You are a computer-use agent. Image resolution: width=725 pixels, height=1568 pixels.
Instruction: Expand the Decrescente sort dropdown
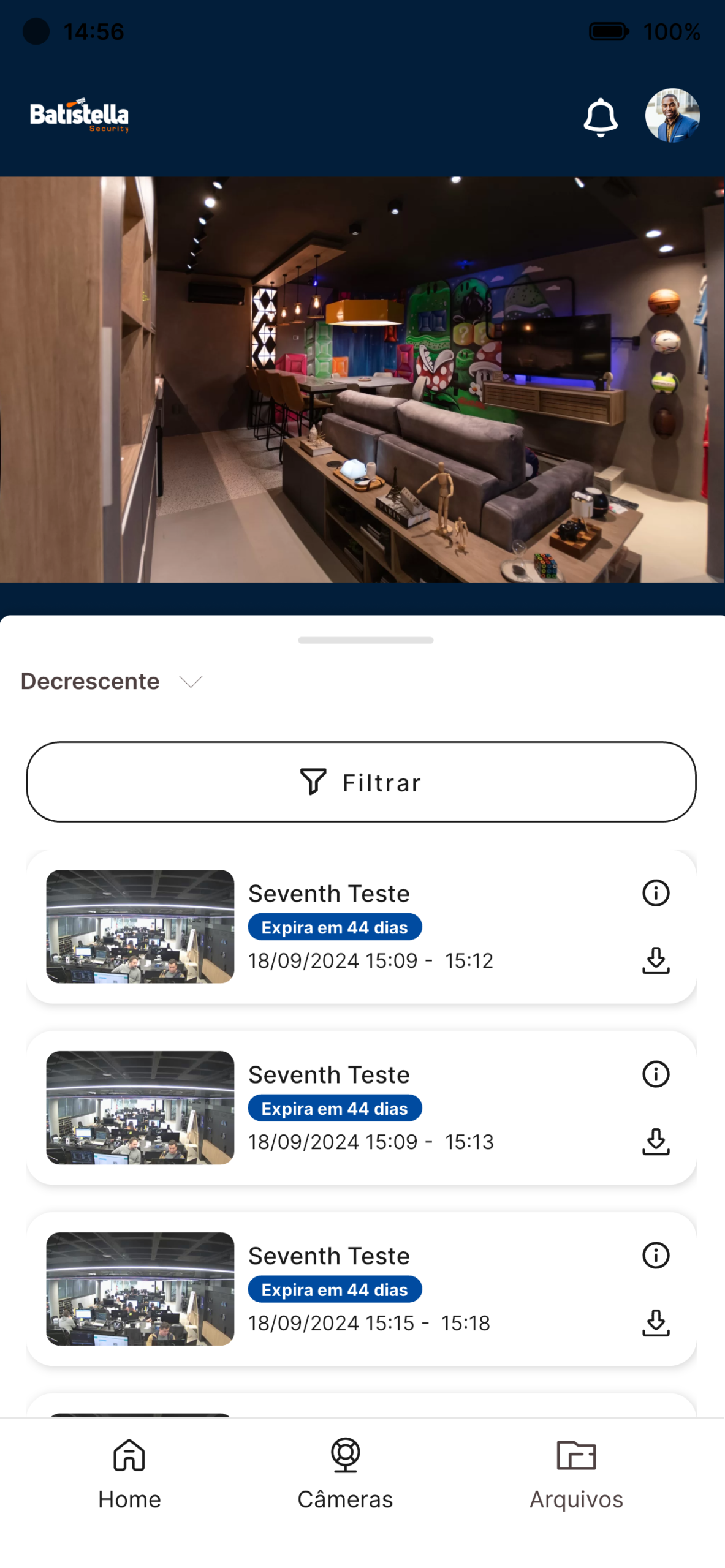[112, 681]
